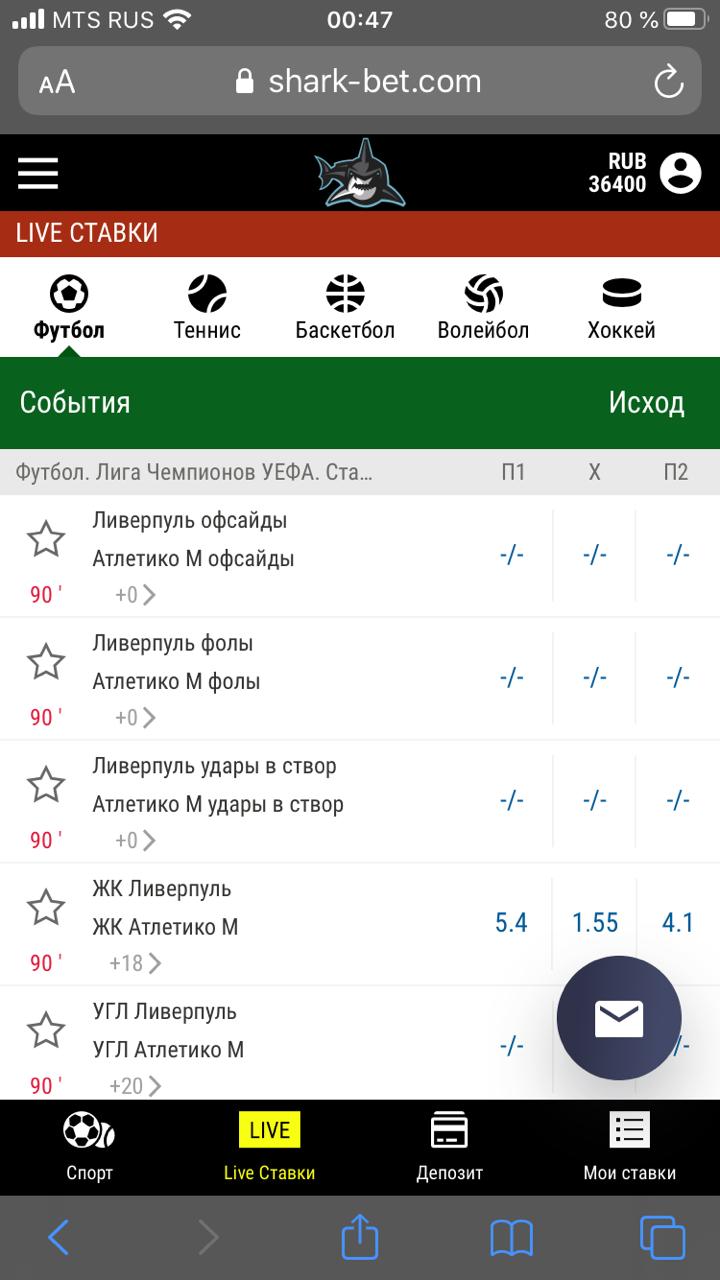Image resolution: width=720 pixels, height=1280 pixels.
Task: Pick the 1.55 draw odds
Action: pos(595,922)
